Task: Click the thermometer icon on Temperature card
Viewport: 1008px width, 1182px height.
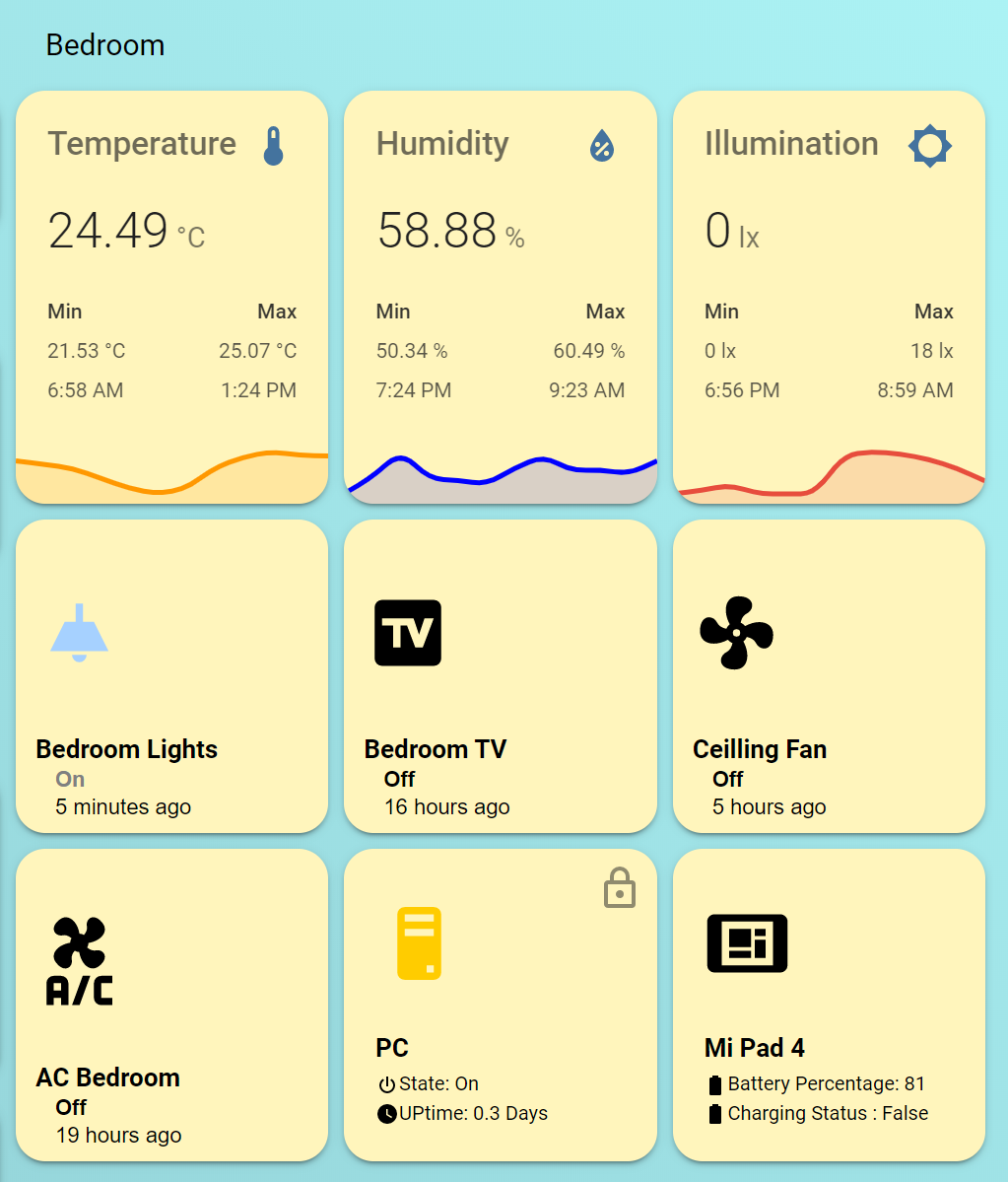Action: coord(275,145)
